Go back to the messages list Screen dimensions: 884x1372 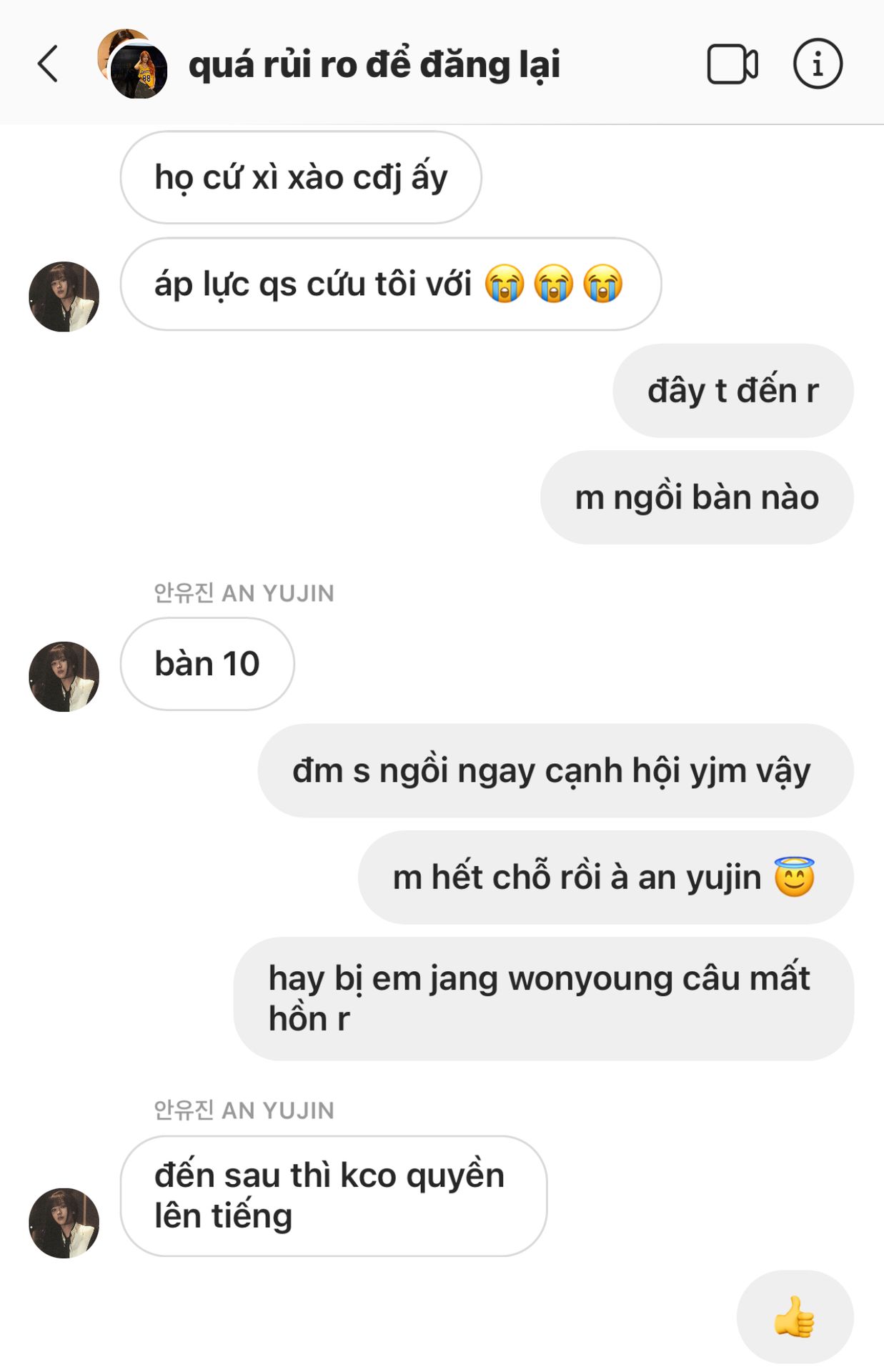click(48, 64)
